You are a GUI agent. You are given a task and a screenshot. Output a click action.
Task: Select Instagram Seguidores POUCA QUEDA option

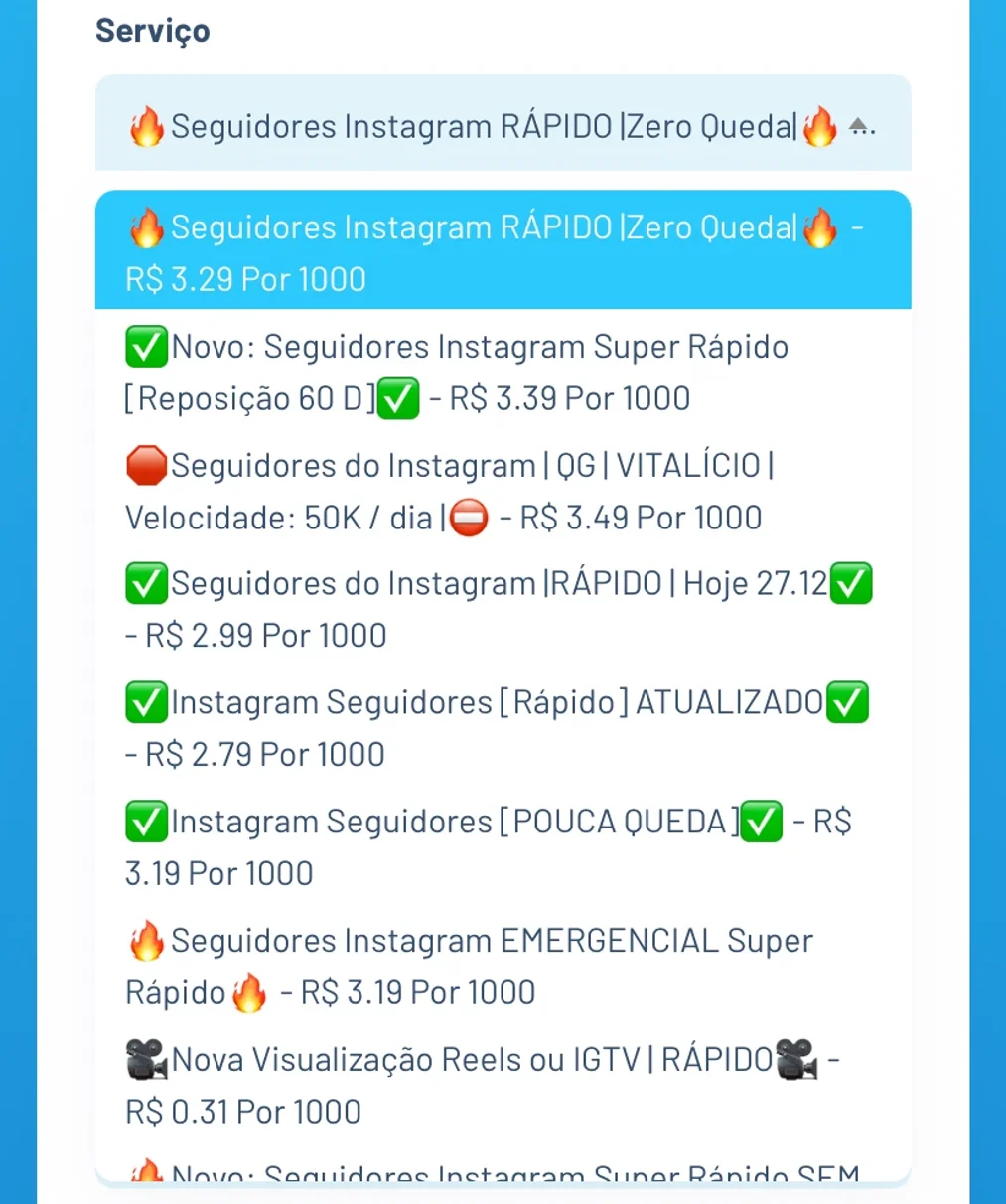[503, 847]
